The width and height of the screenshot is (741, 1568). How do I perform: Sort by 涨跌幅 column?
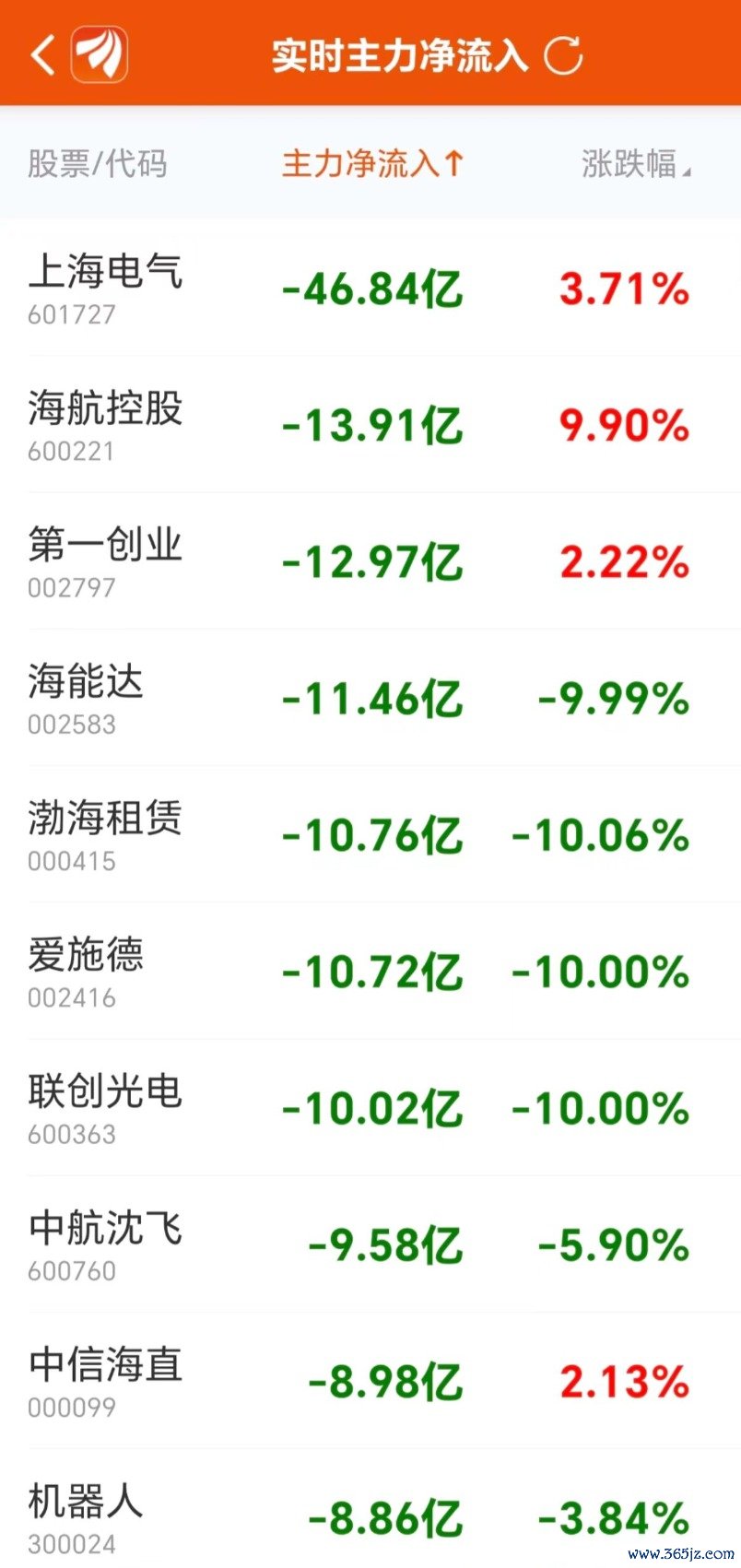click(634, 164)
